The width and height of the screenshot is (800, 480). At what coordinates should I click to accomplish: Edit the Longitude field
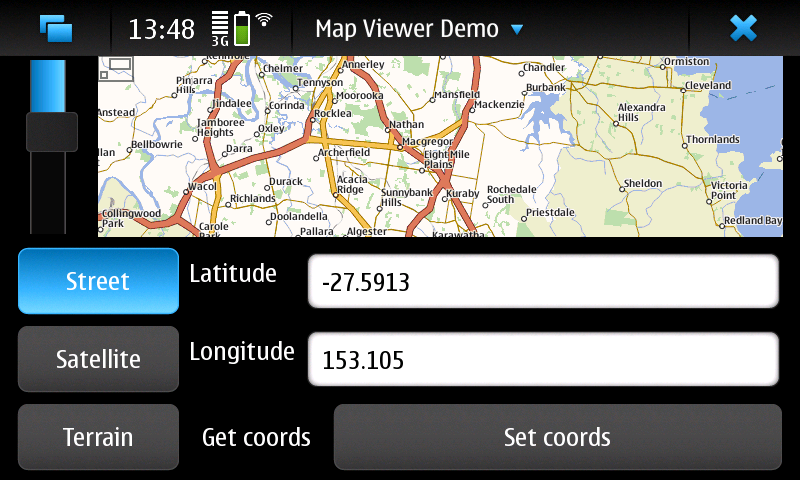click(542, 359)
